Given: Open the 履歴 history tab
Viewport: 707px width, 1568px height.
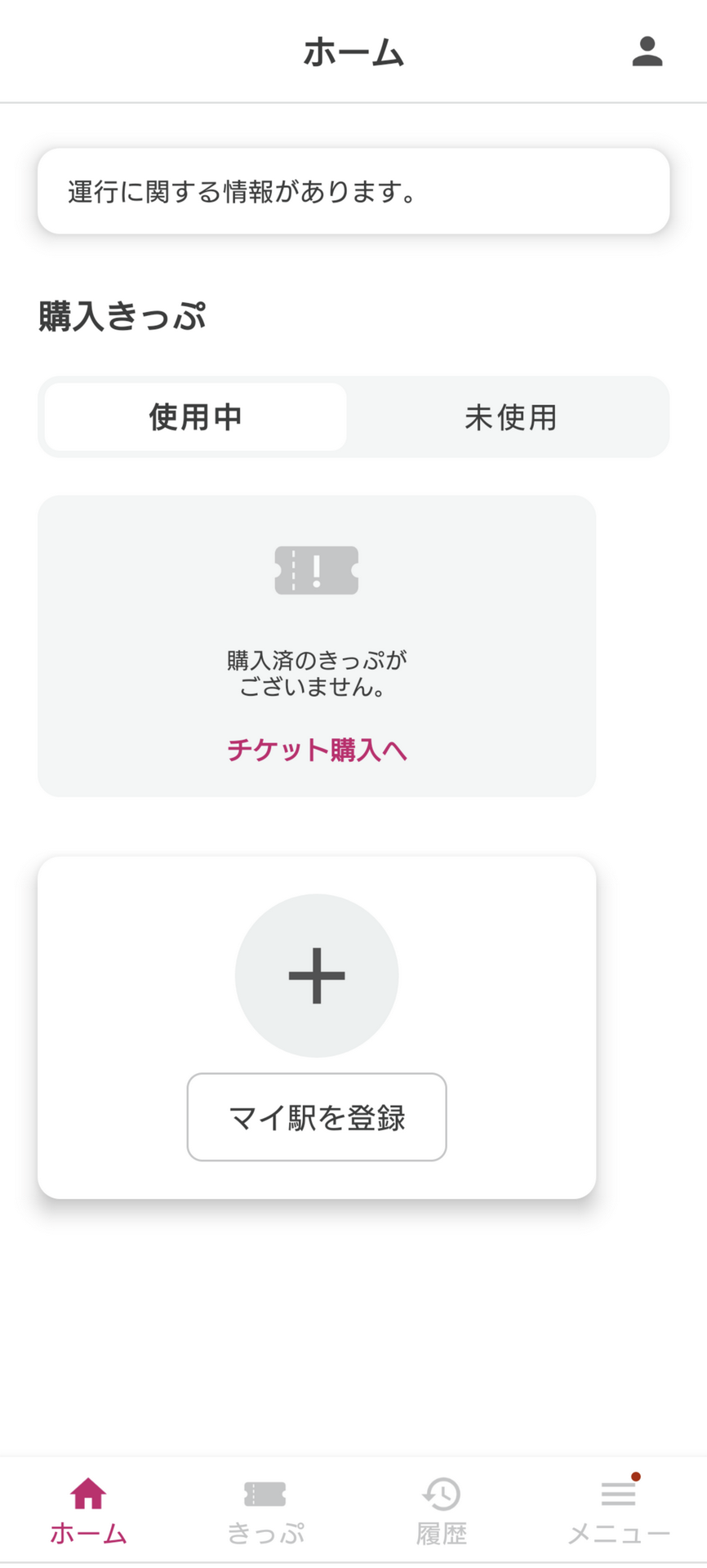Looking at the screenshot, I should 442,1510.
